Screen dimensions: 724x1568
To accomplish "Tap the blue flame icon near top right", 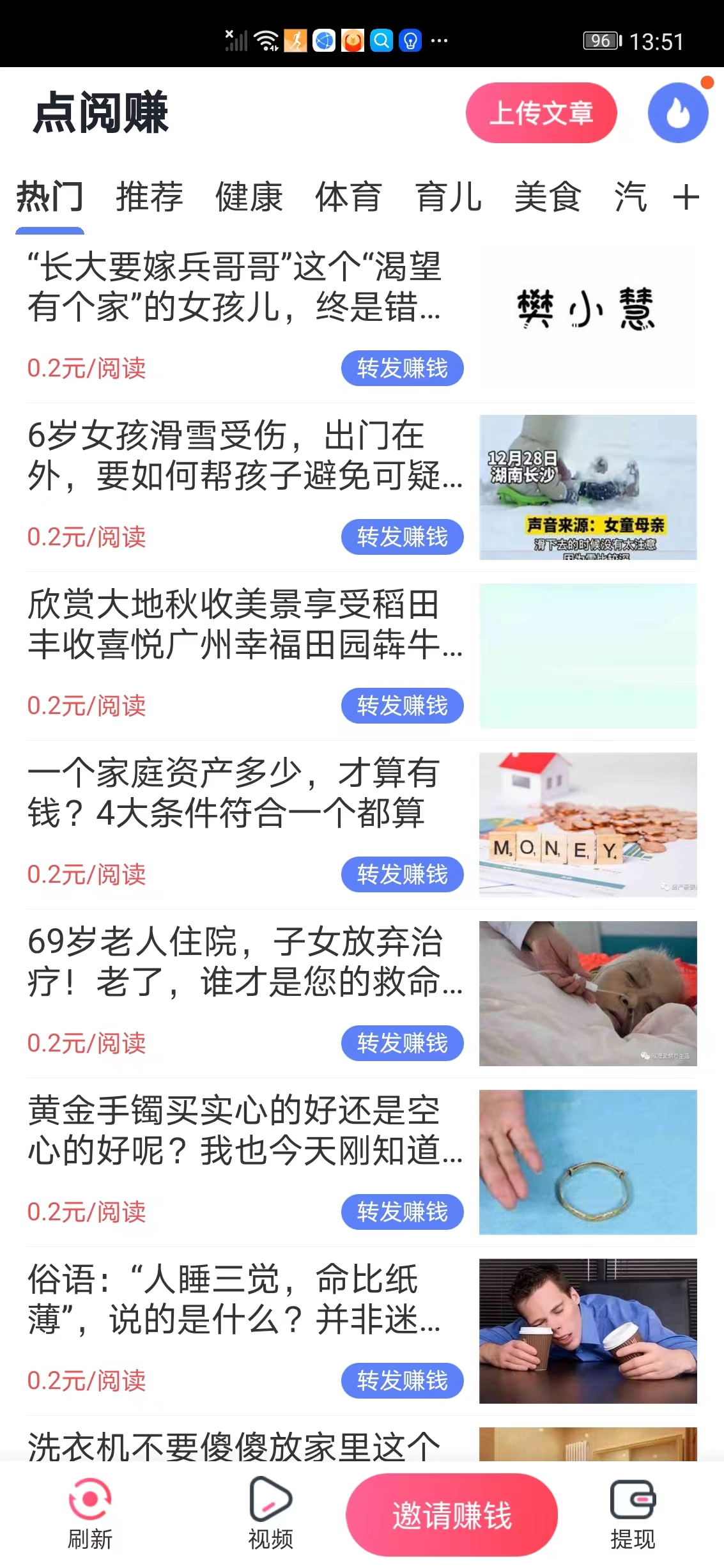I will (x=678, y=113).
